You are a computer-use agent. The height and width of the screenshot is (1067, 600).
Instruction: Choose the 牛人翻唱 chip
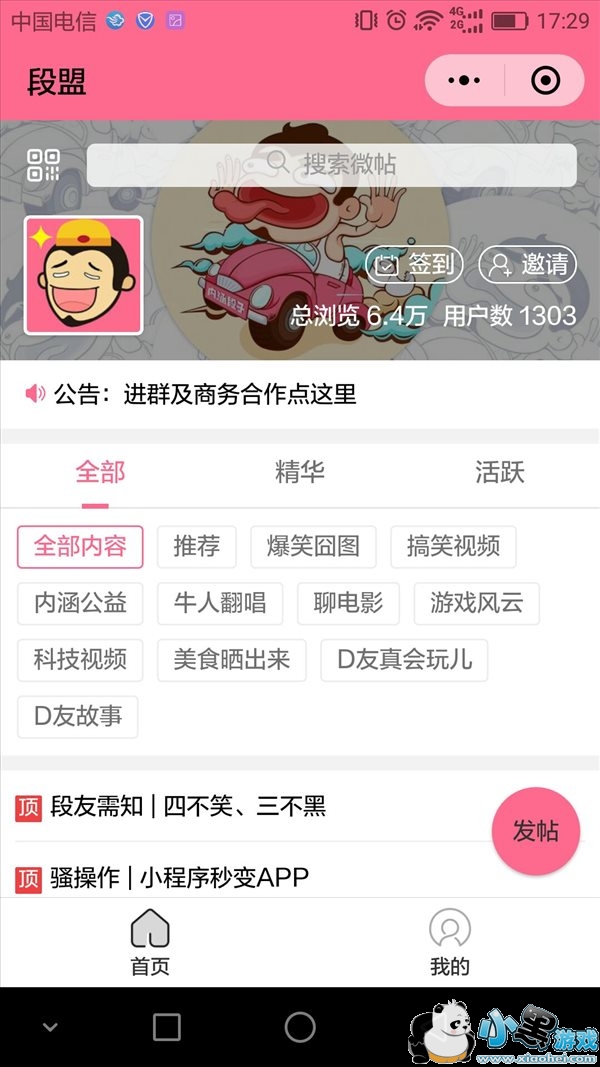coord(220,603)
